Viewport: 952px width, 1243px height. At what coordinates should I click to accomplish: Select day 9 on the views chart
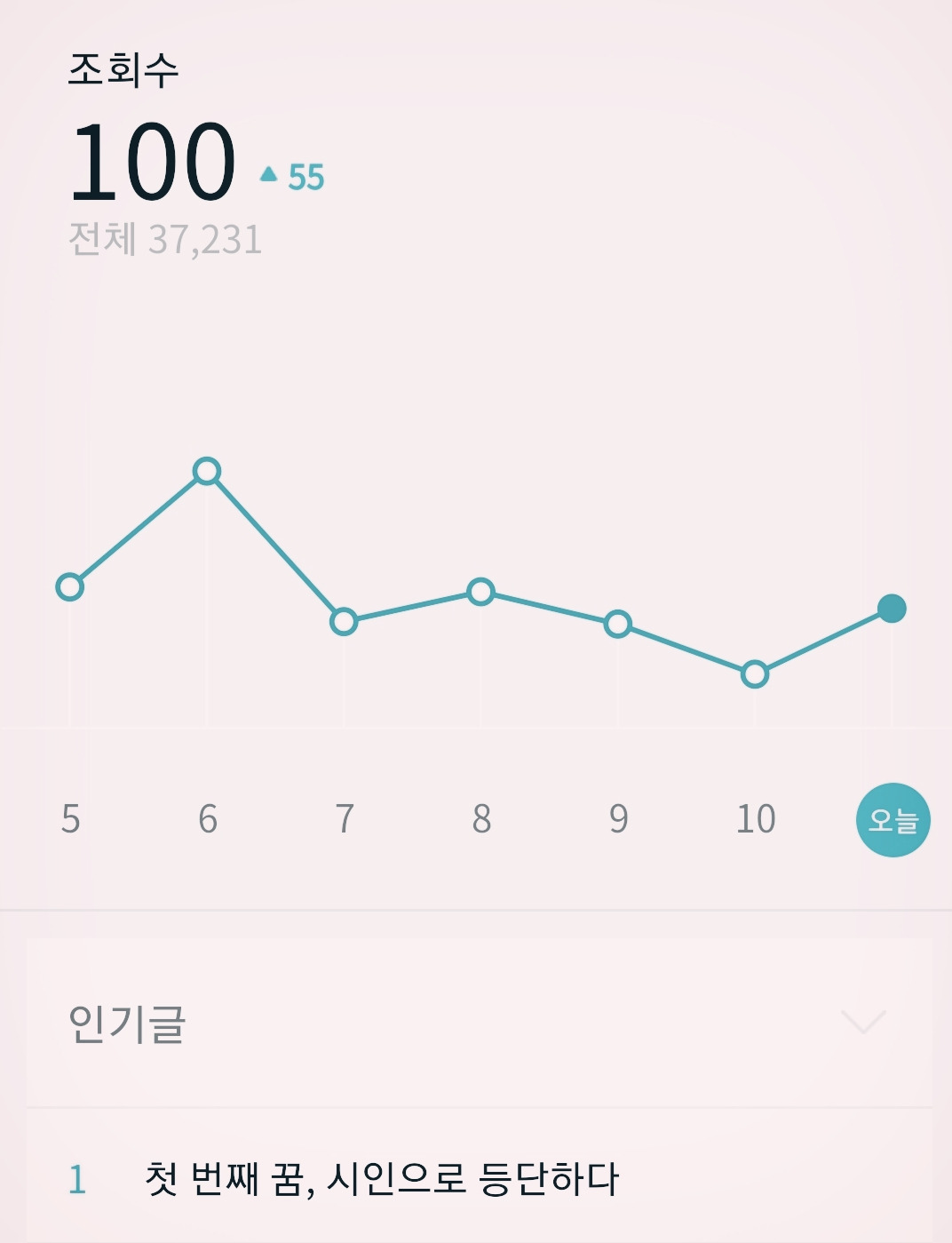(x=619, y=819)
